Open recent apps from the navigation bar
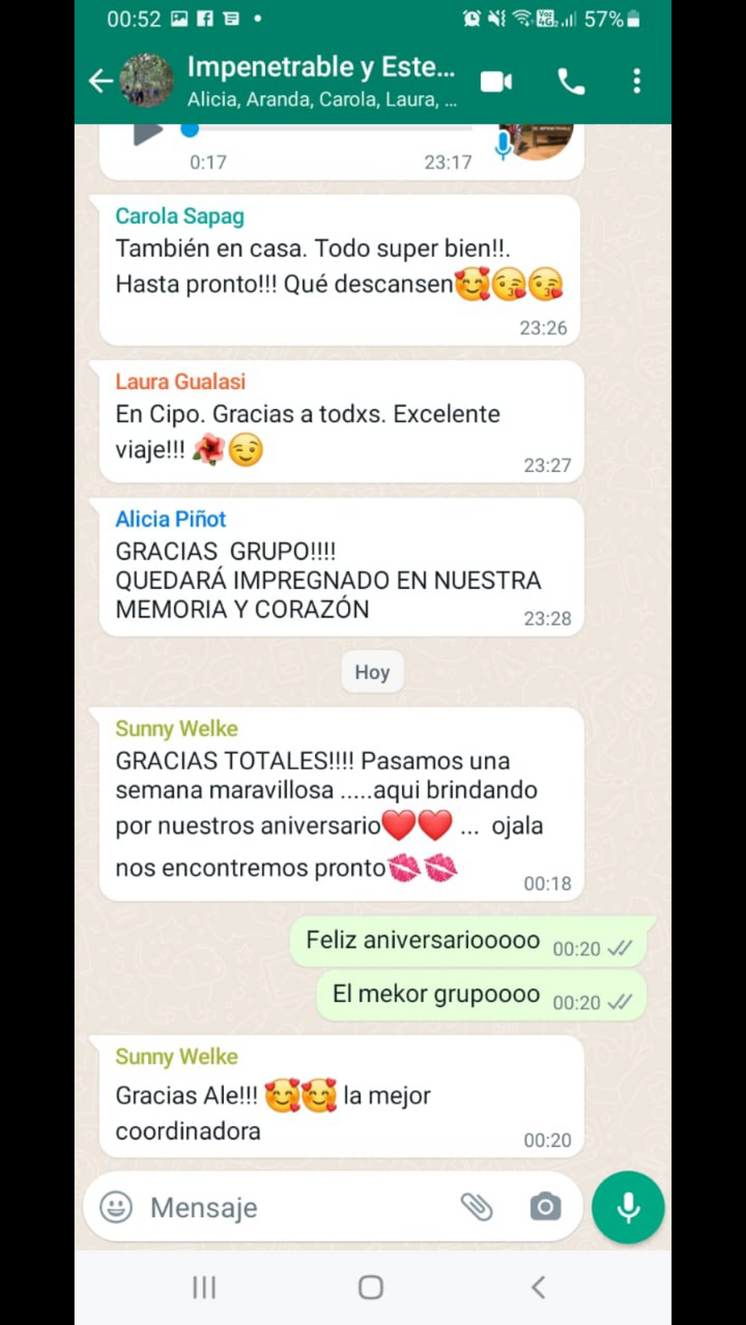The height and width of the screenshot is (1325, 746). (x=204, y=1287)
